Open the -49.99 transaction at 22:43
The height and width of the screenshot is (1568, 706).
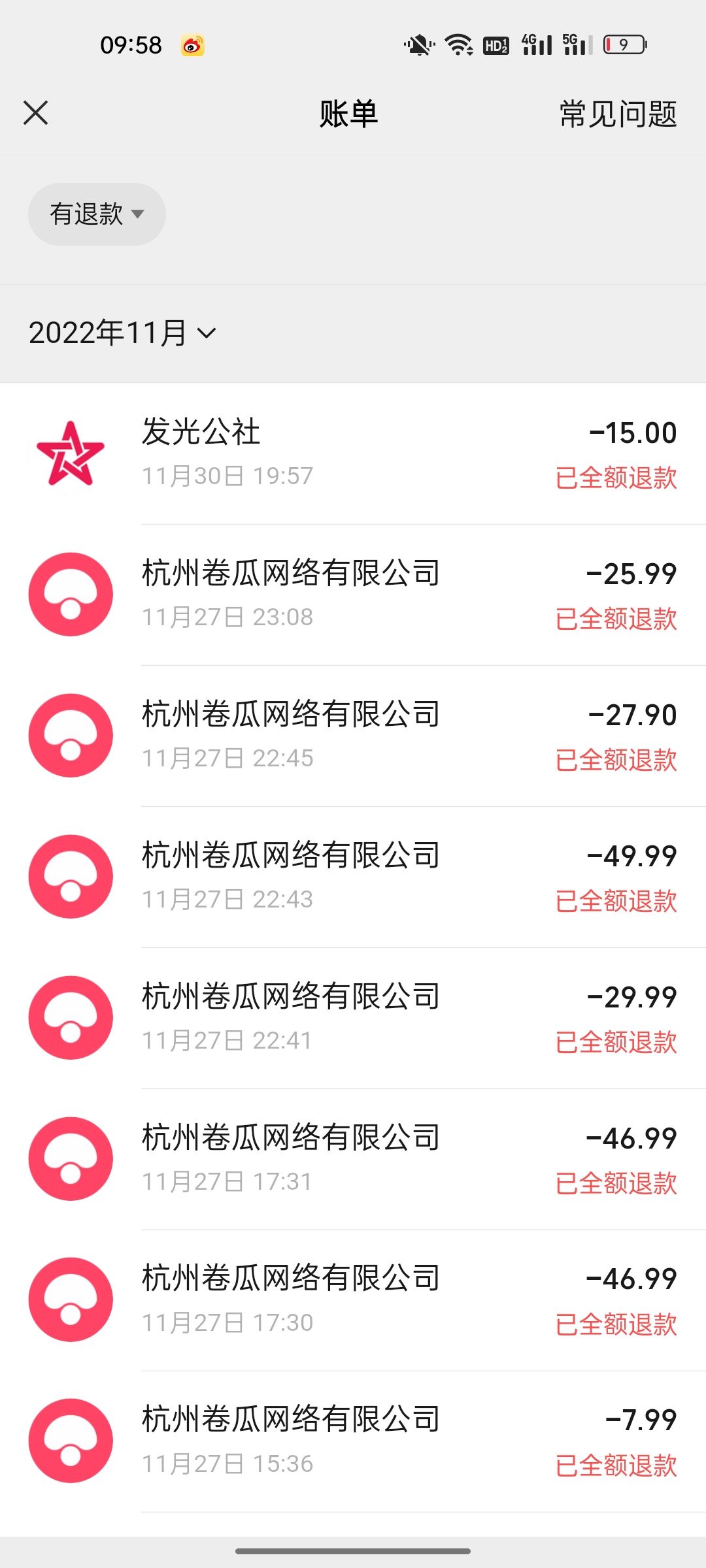tap(353, 877)
